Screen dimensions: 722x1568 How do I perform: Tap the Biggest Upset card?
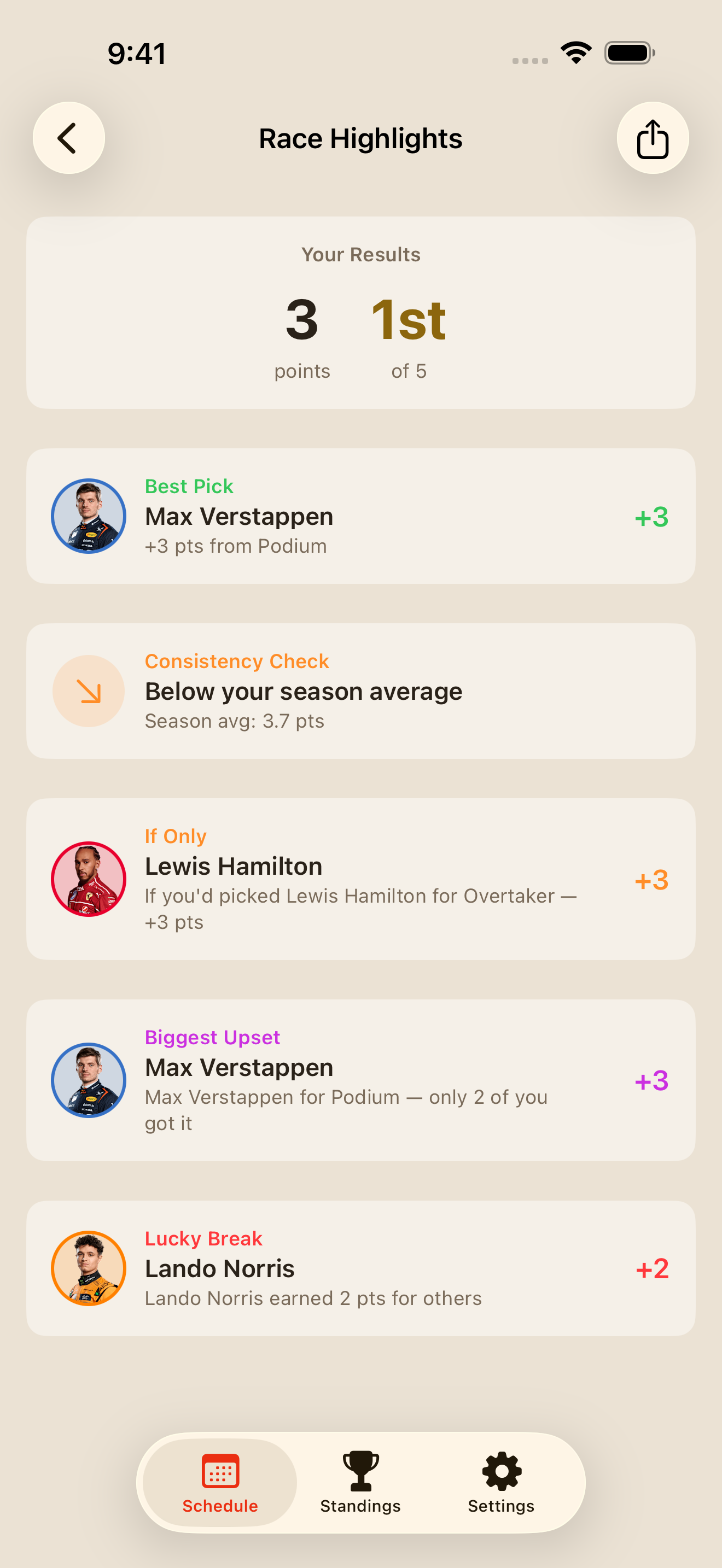360,1080
